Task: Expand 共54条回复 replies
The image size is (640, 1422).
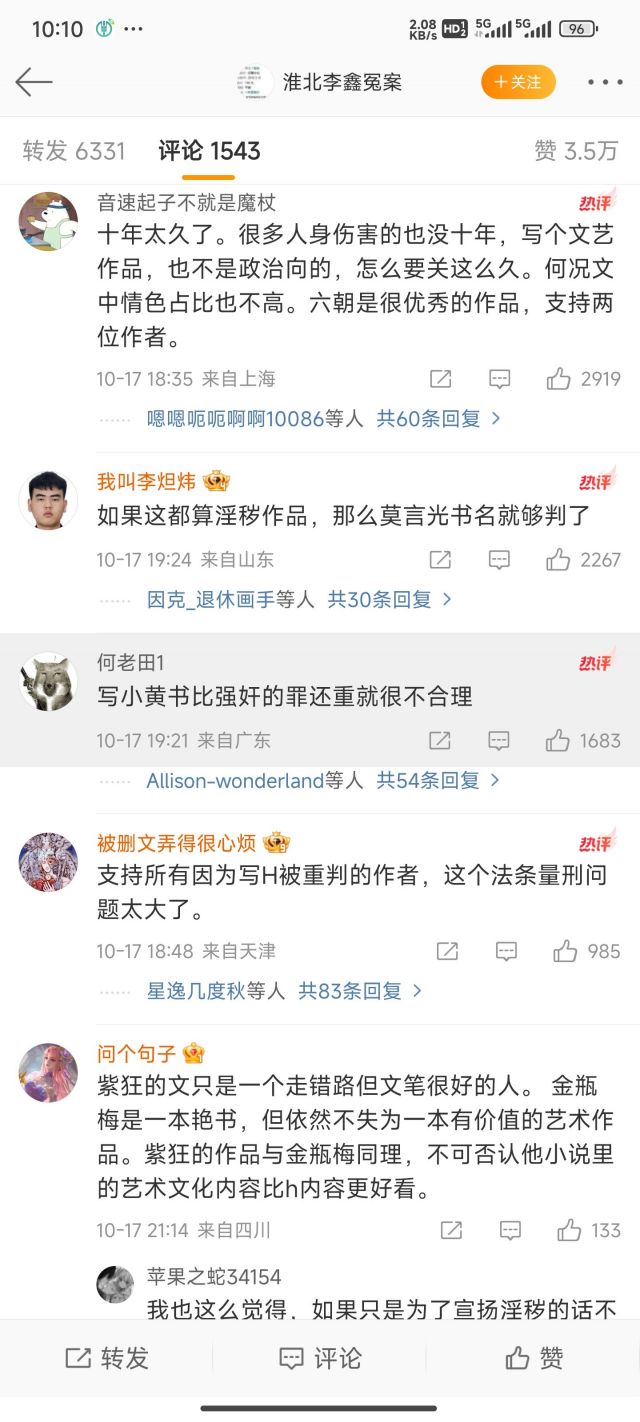Action: click(438, 780)
